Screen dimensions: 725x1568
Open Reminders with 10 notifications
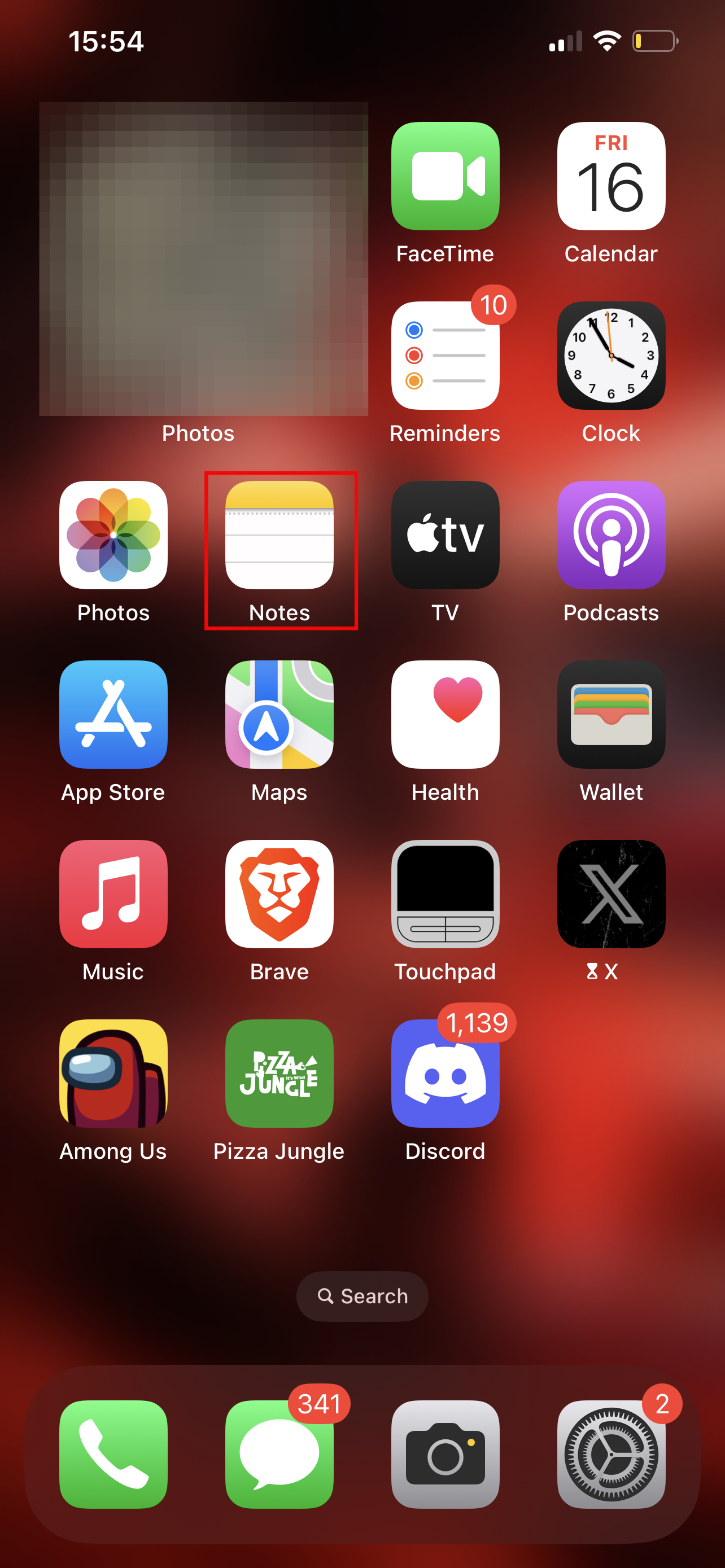coord(445,356)
